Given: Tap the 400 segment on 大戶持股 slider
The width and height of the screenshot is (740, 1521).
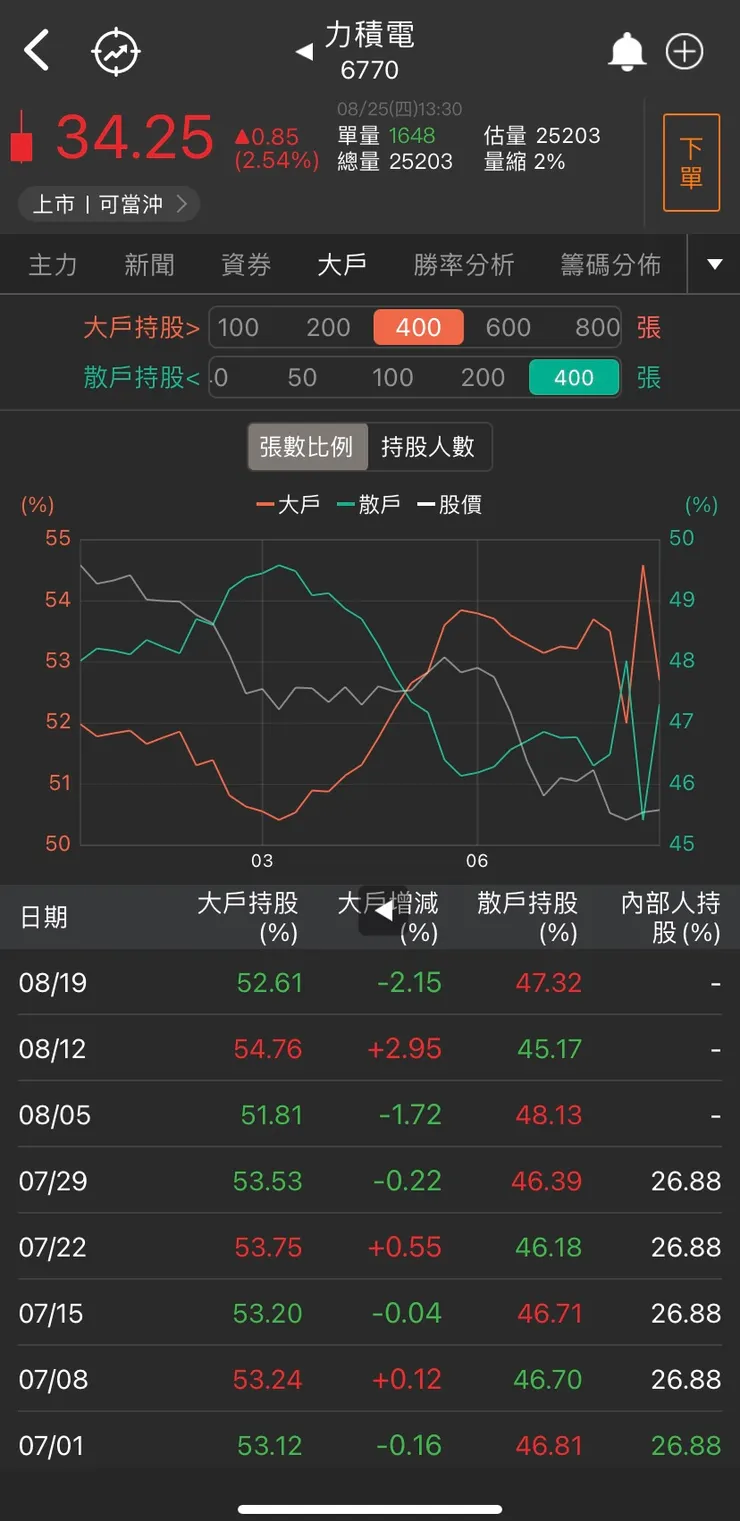Looking at the screenshot, I should (418, 327).
